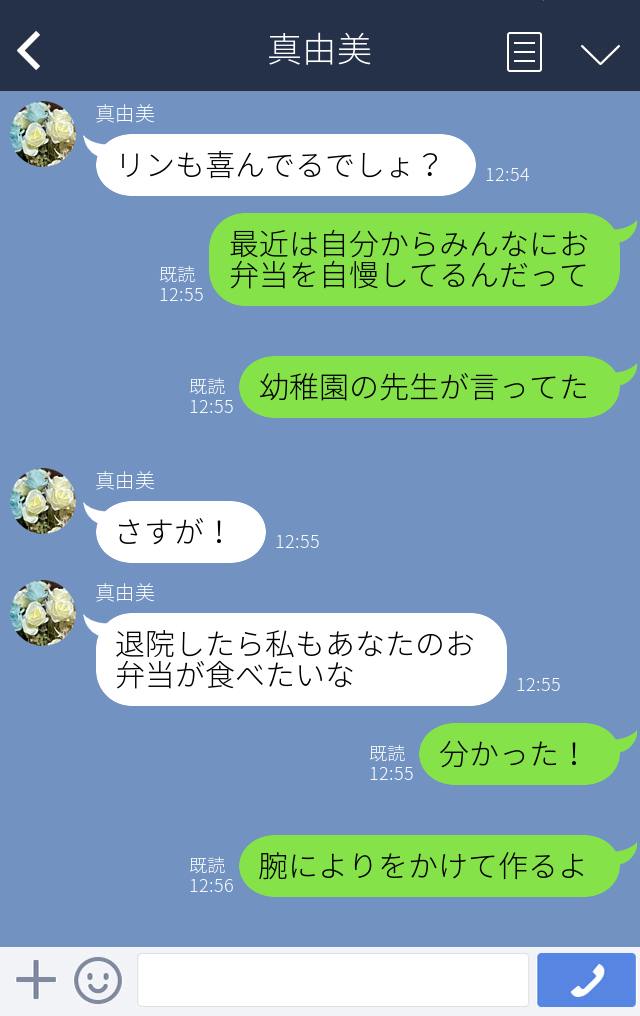The width and height of the screenshot is (640, 1016).
Task: Open the emoji sticker picker
Action: 98,980
